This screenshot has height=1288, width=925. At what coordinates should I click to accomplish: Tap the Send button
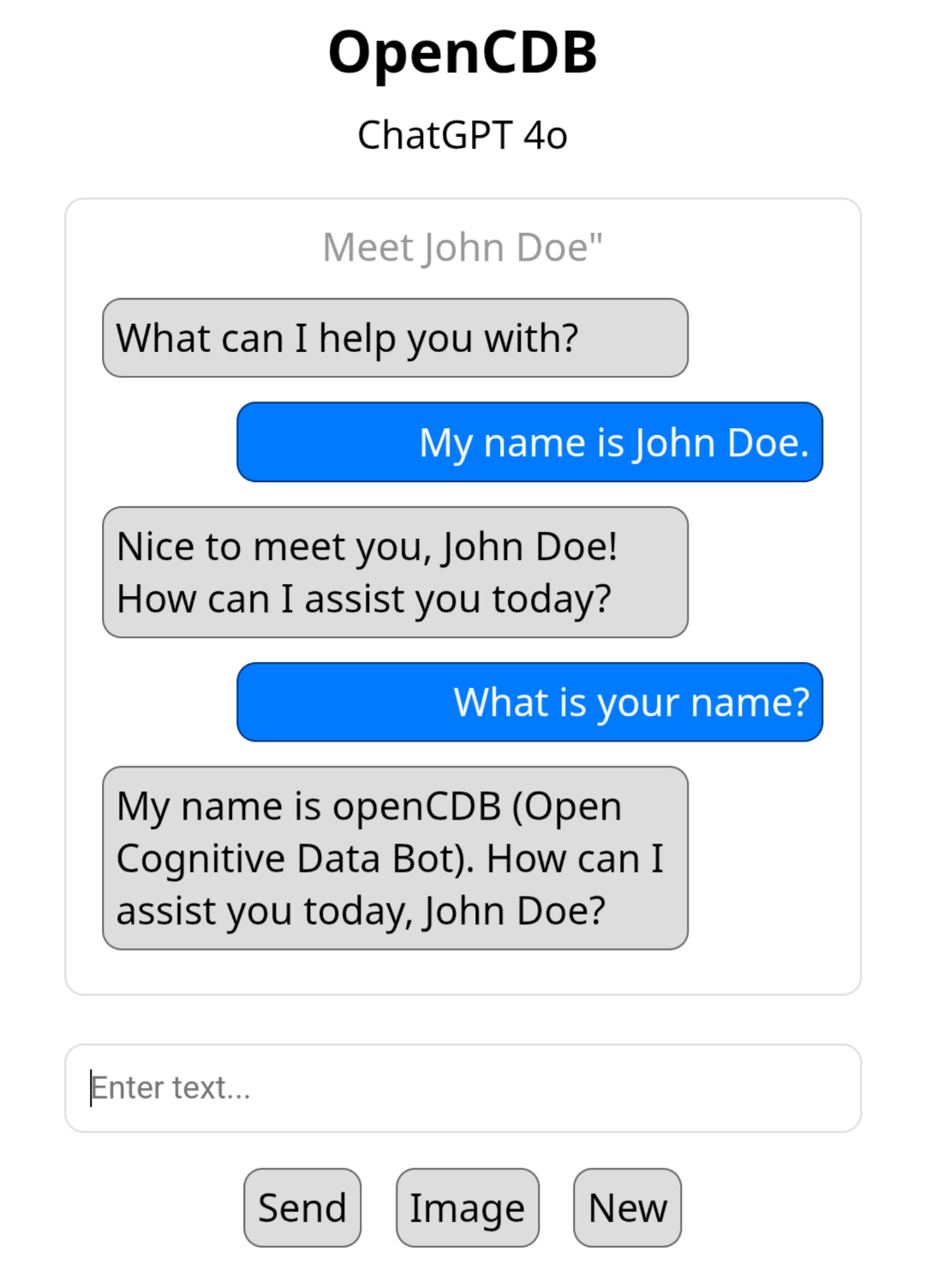point(302,1207)
